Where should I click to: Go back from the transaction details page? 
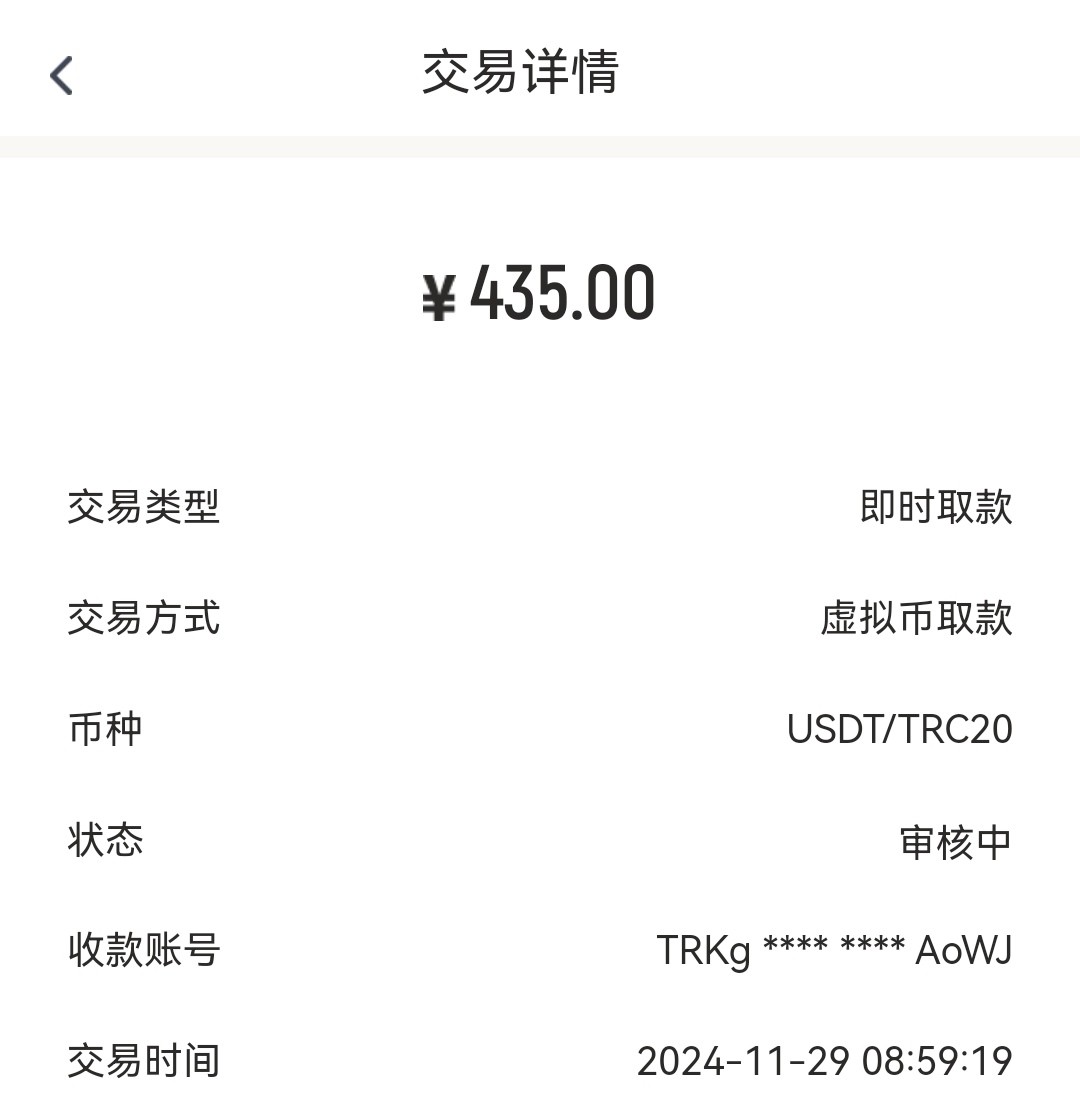coord(62,75)
